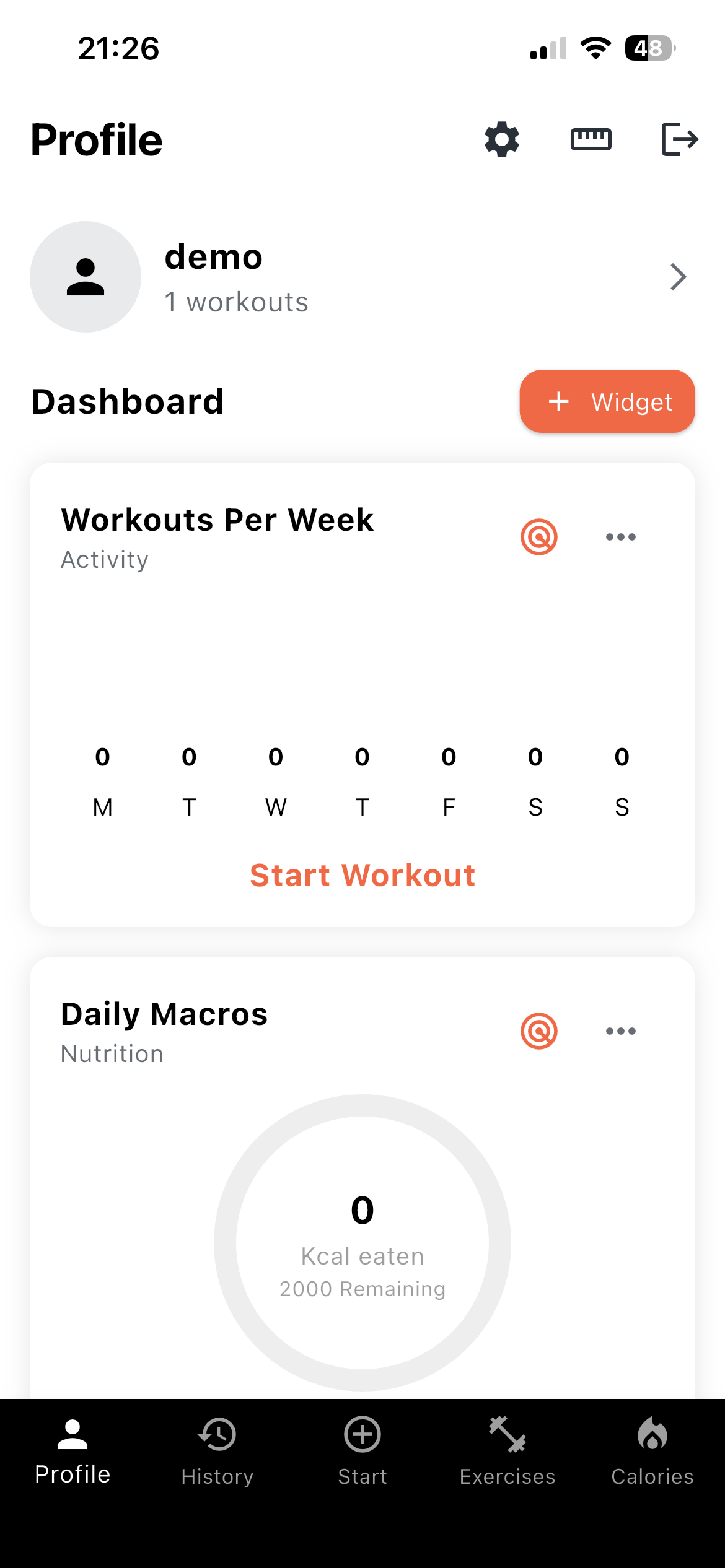The width and height of the screenshot is (725, 1568).
Task: Select the Exercises dumbbell icon
Action: pos(507,1434)
